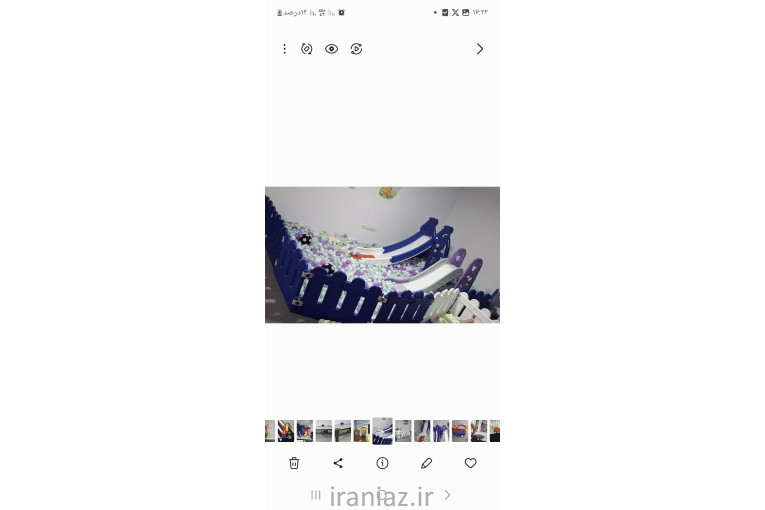Open recent apps from the navigation bar
Screen dimensions: 765x510
[x=316, y=495]
